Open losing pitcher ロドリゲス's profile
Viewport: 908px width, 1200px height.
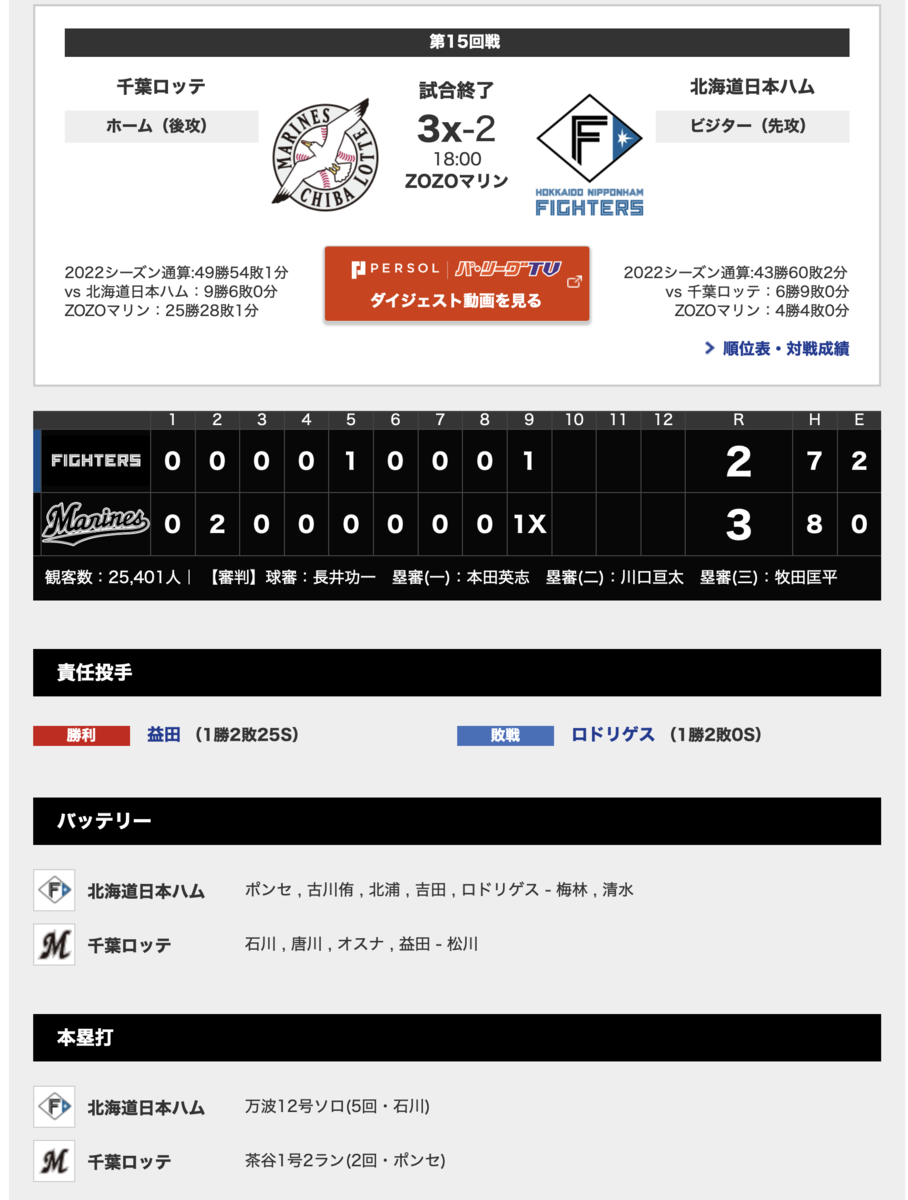(613, 735)
